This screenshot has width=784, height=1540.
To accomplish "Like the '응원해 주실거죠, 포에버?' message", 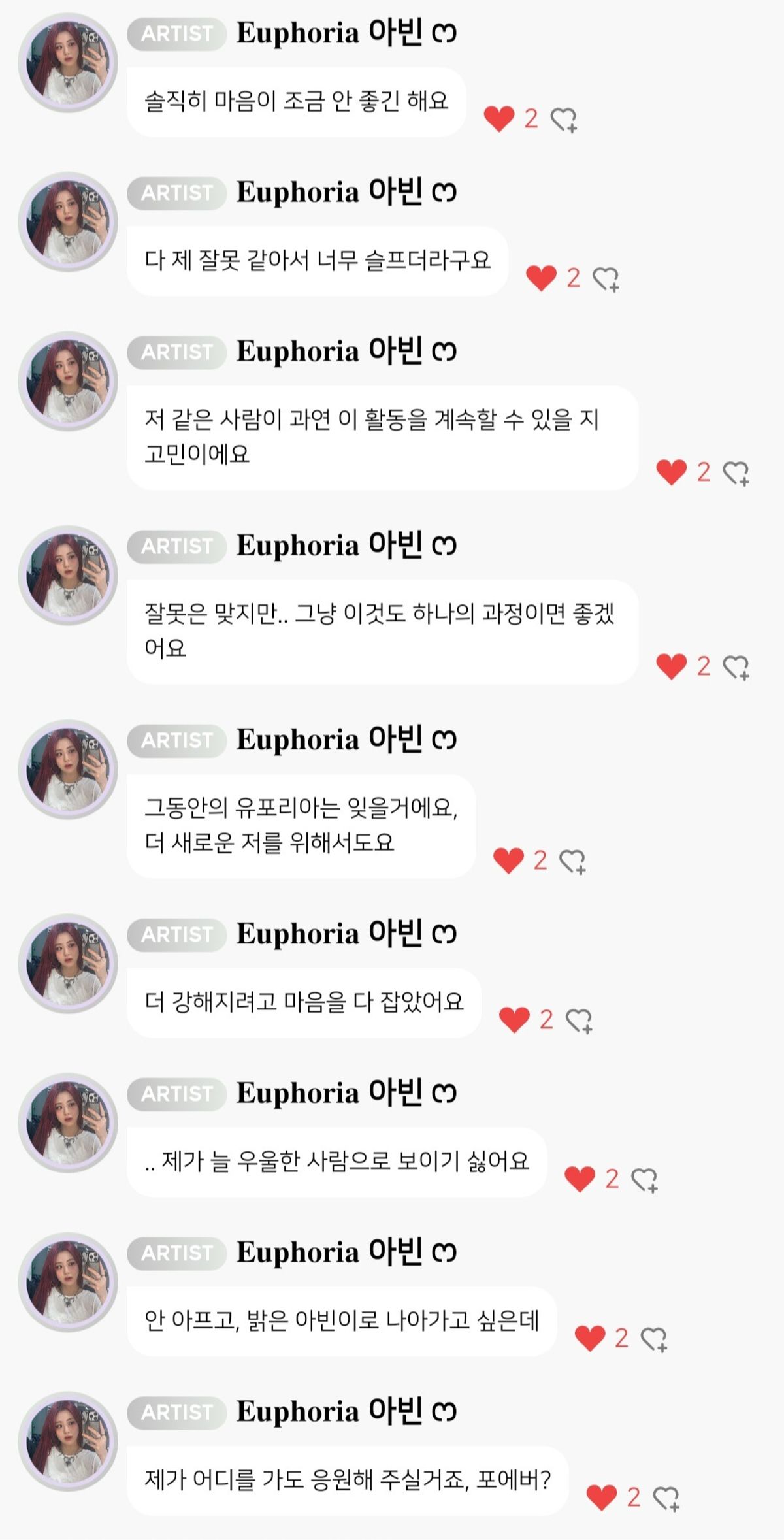I will tap(602, 1498).
